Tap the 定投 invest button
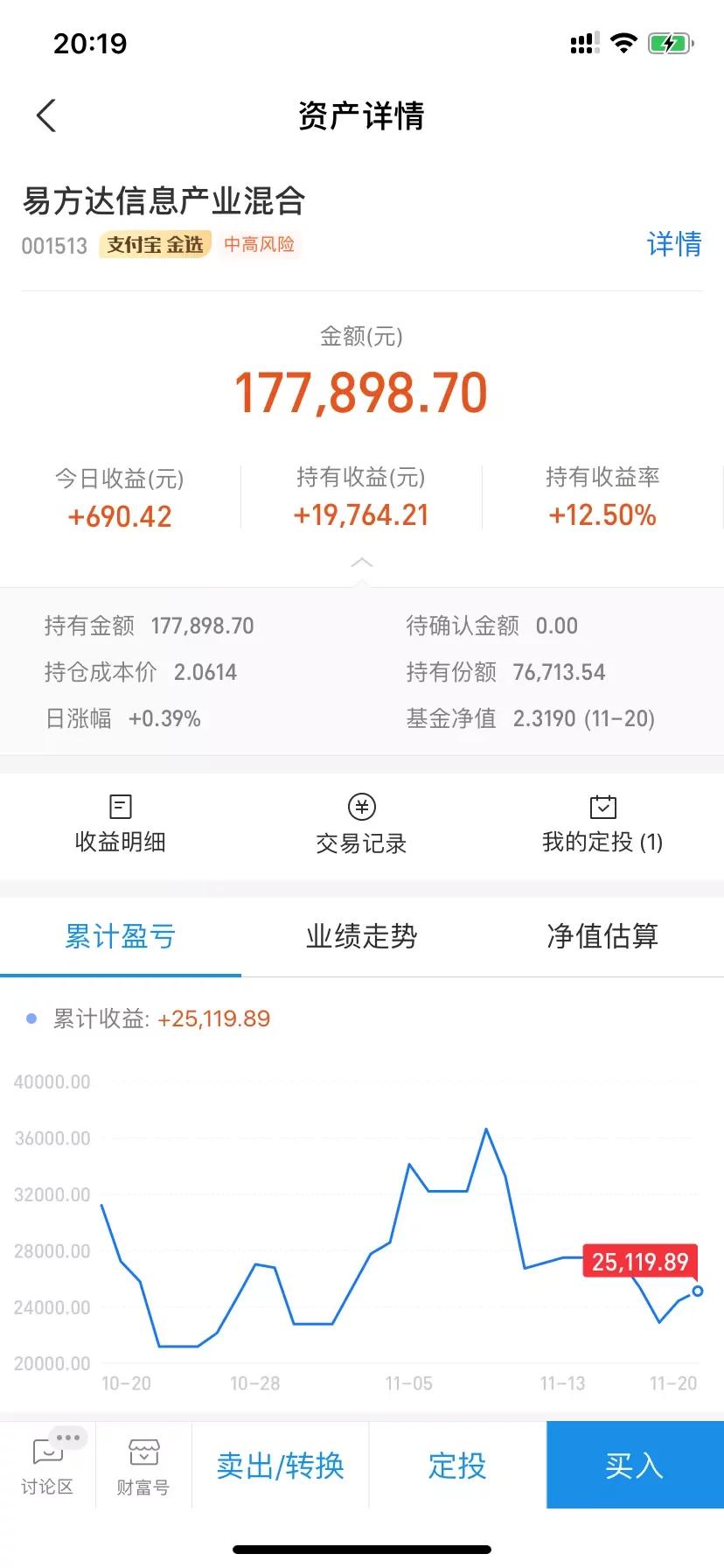The image size is (724, 1568). [456, 1466]
